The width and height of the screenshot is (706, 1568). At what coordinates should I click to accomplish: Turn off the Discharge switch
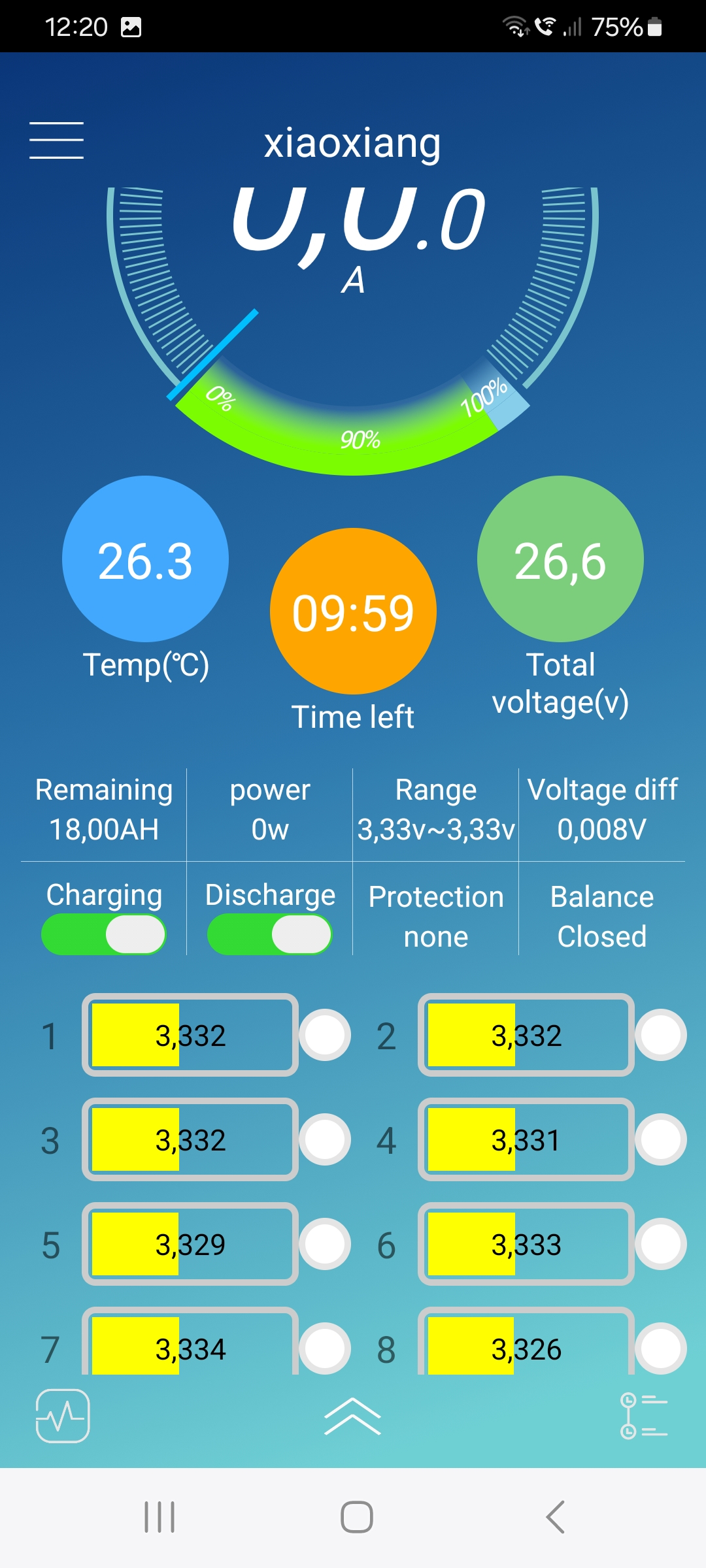pyautogui.click(x=269, y=934)
